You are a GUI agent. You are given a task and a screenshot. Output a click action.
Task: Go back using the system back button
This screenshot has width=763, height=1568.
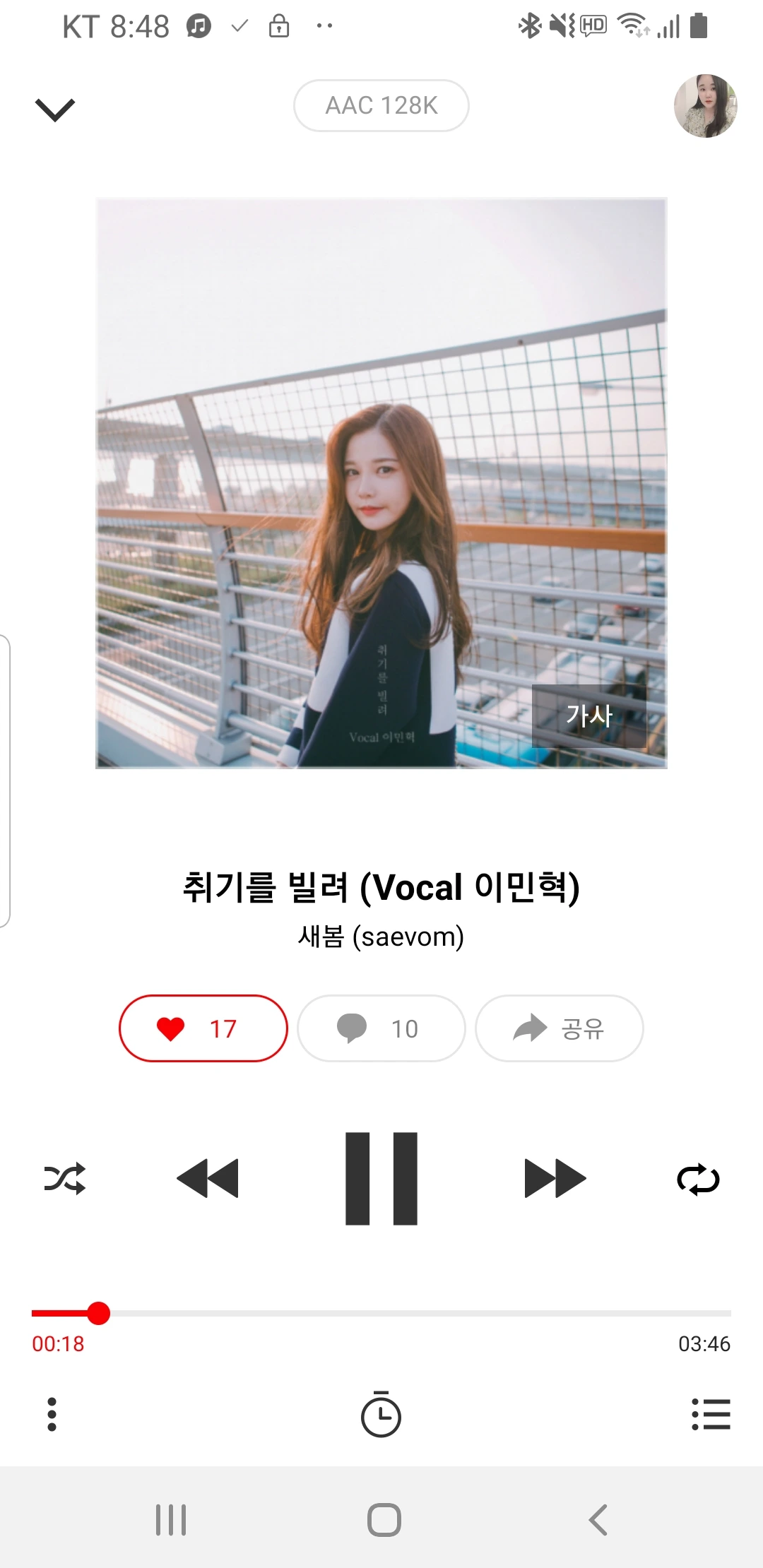click(x=598, y=1520)
